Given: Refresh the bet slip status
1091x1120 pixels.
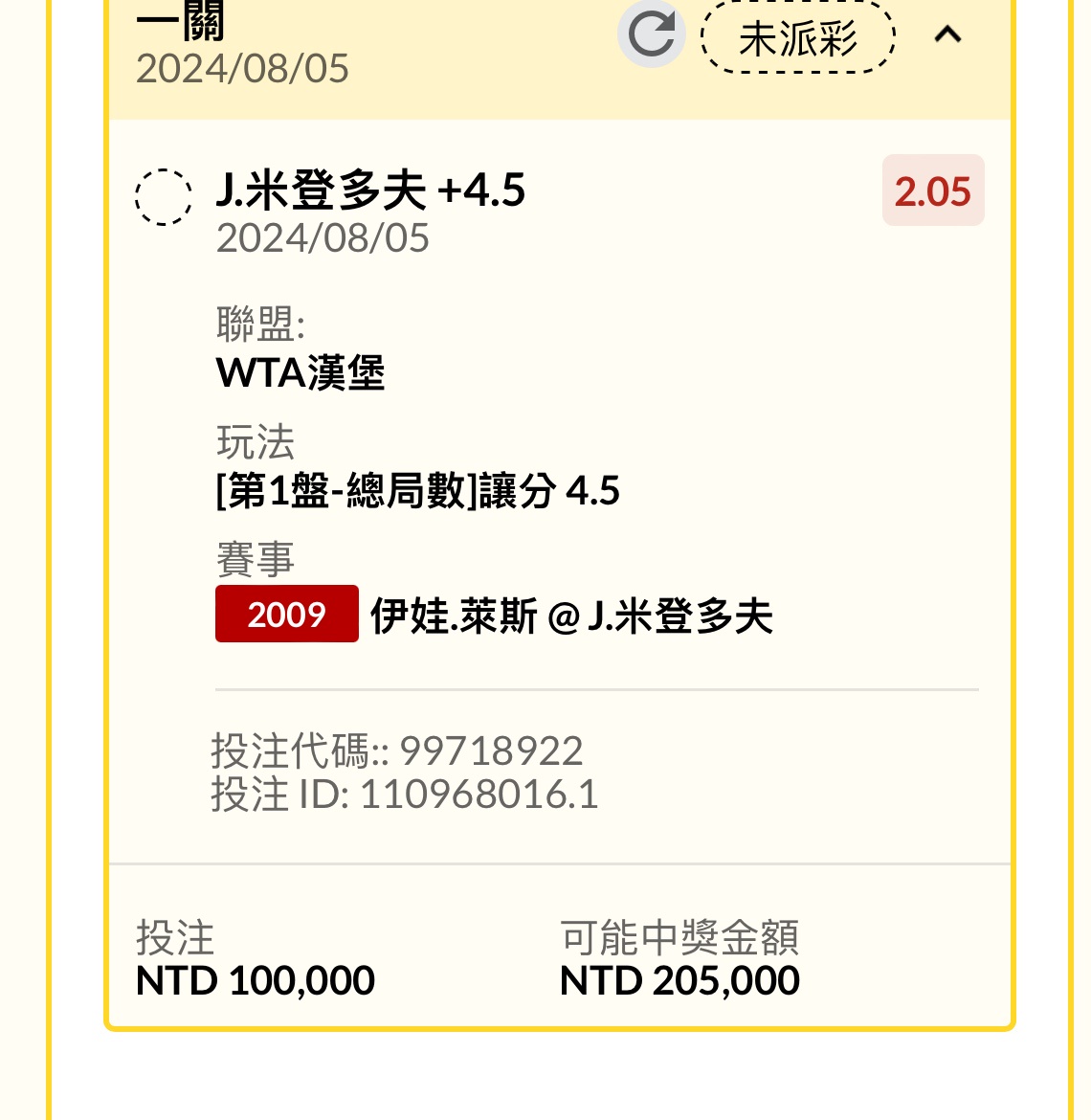Looking at the screenshot, I should [652, 34].
